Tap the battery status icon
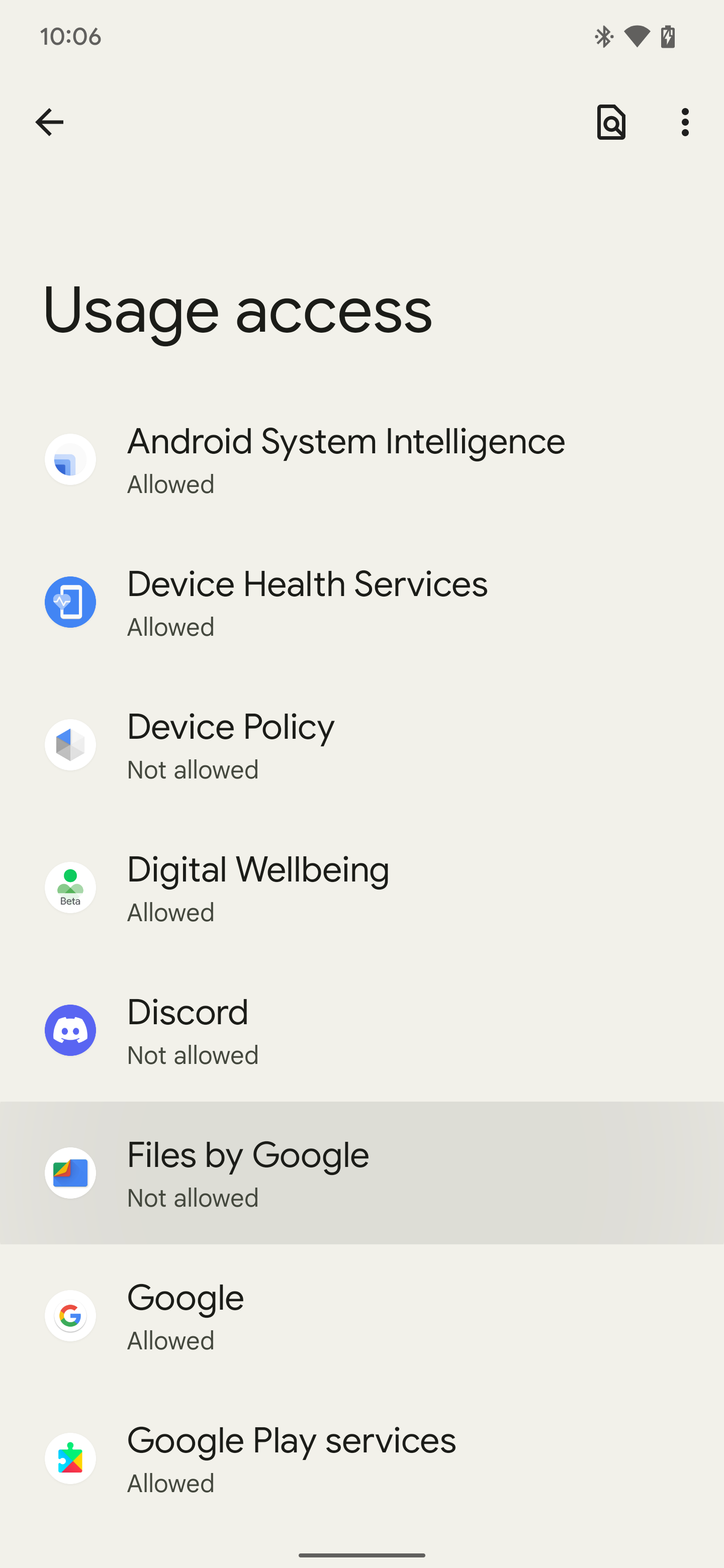This screenshot has height=1568, width=724. (x=667, y=37)
